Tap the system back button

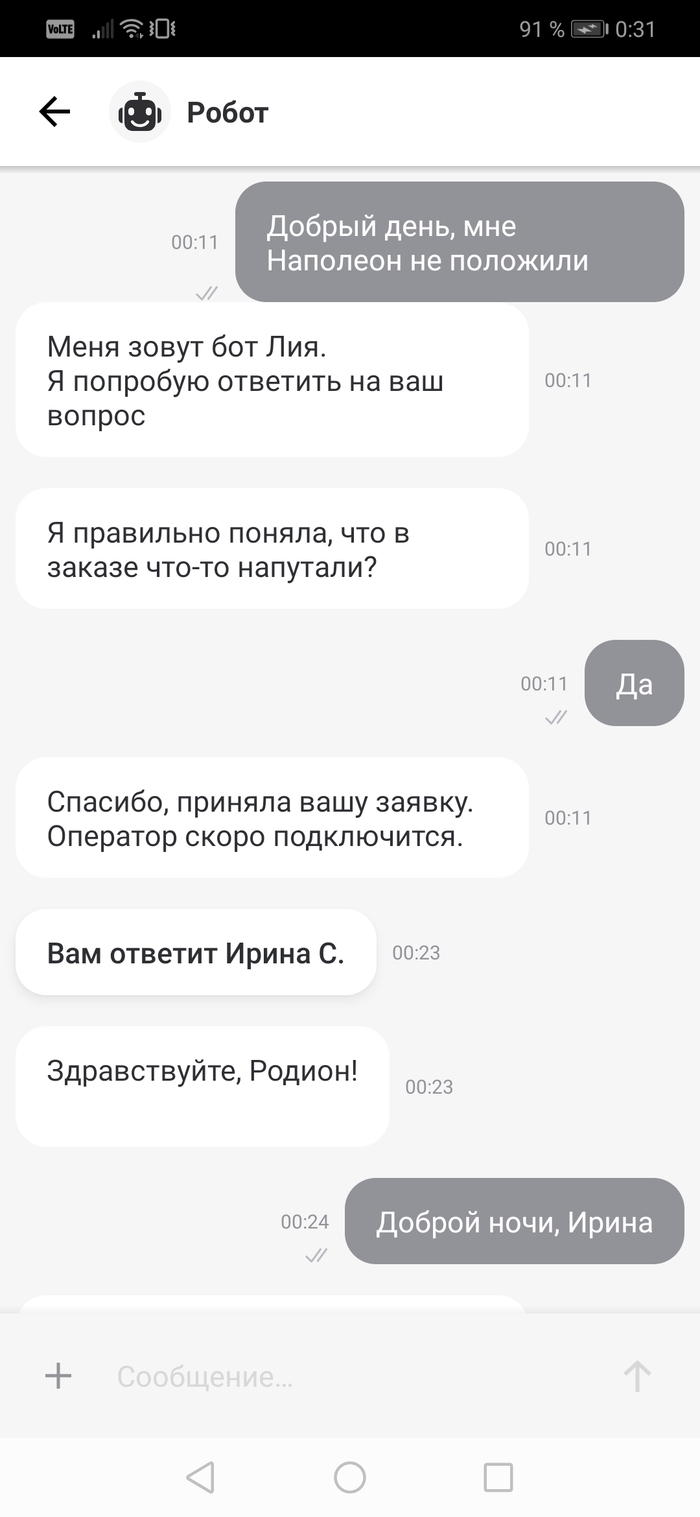(x=201, y=1477)
